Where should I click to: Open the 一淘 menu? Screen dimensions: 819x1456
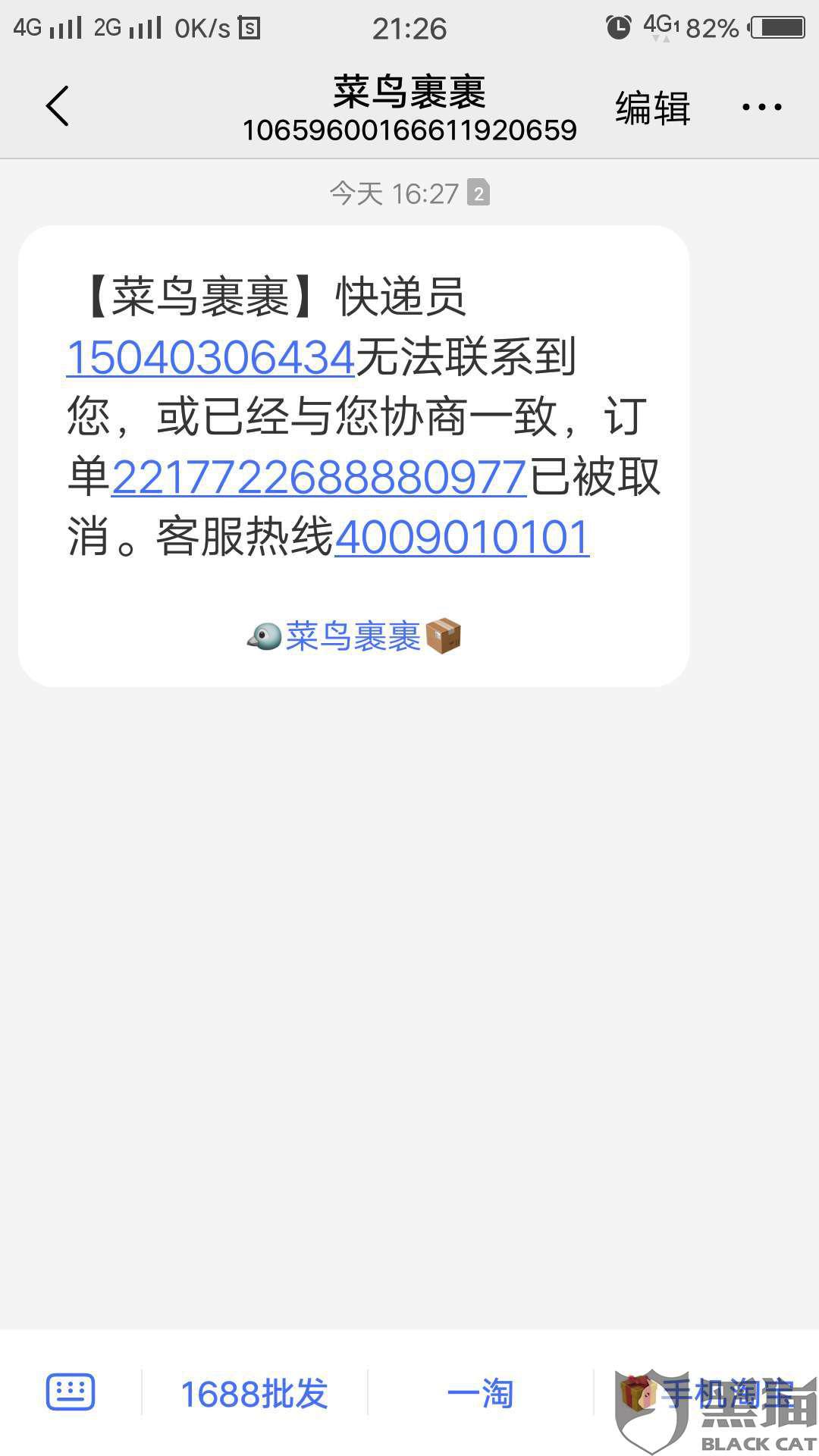pyautogui.click(x=480, y=1394)
